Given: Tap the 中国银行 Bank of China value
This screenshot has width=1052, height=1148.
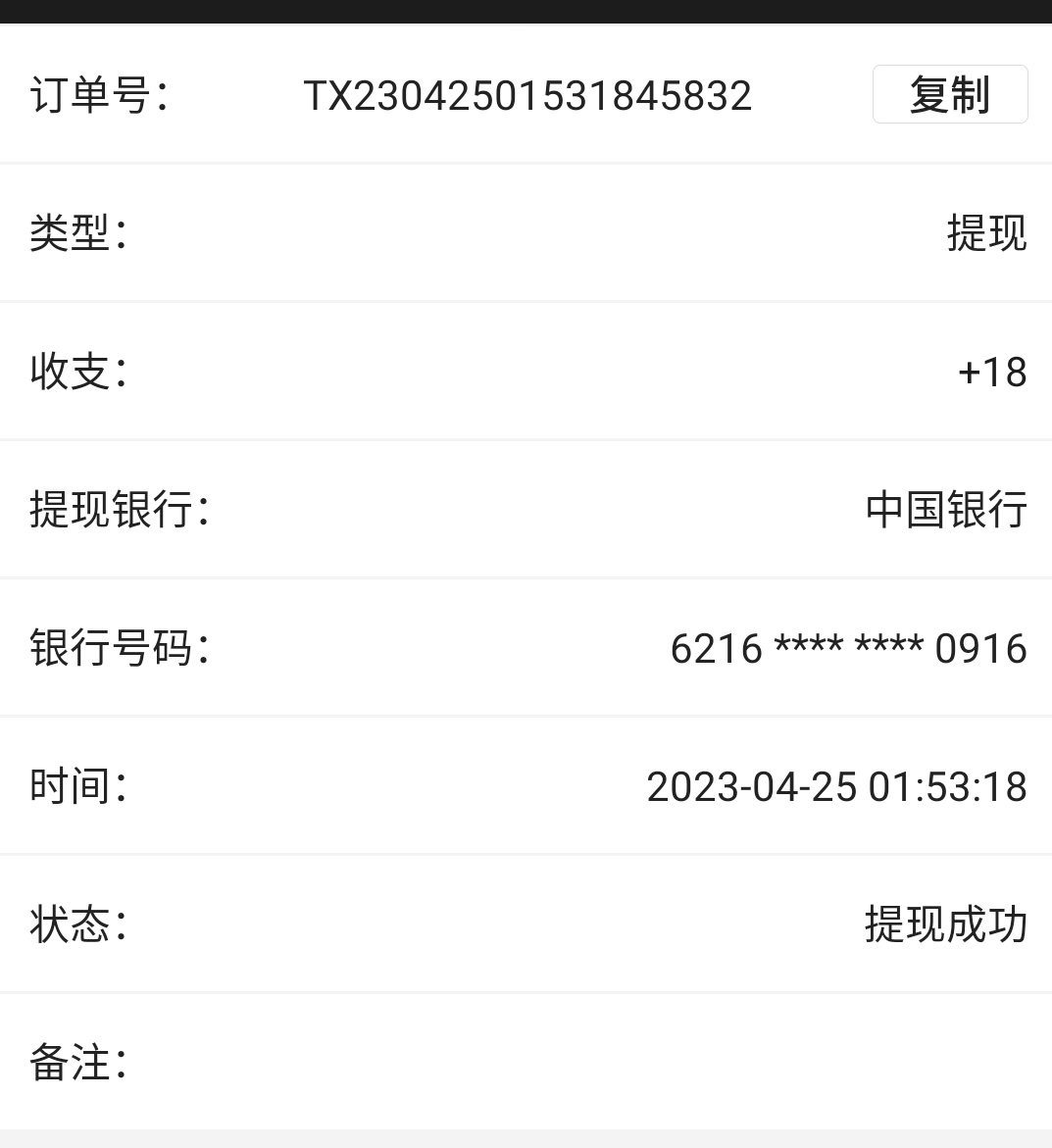Looking at the screenshot, I should 945,509.
